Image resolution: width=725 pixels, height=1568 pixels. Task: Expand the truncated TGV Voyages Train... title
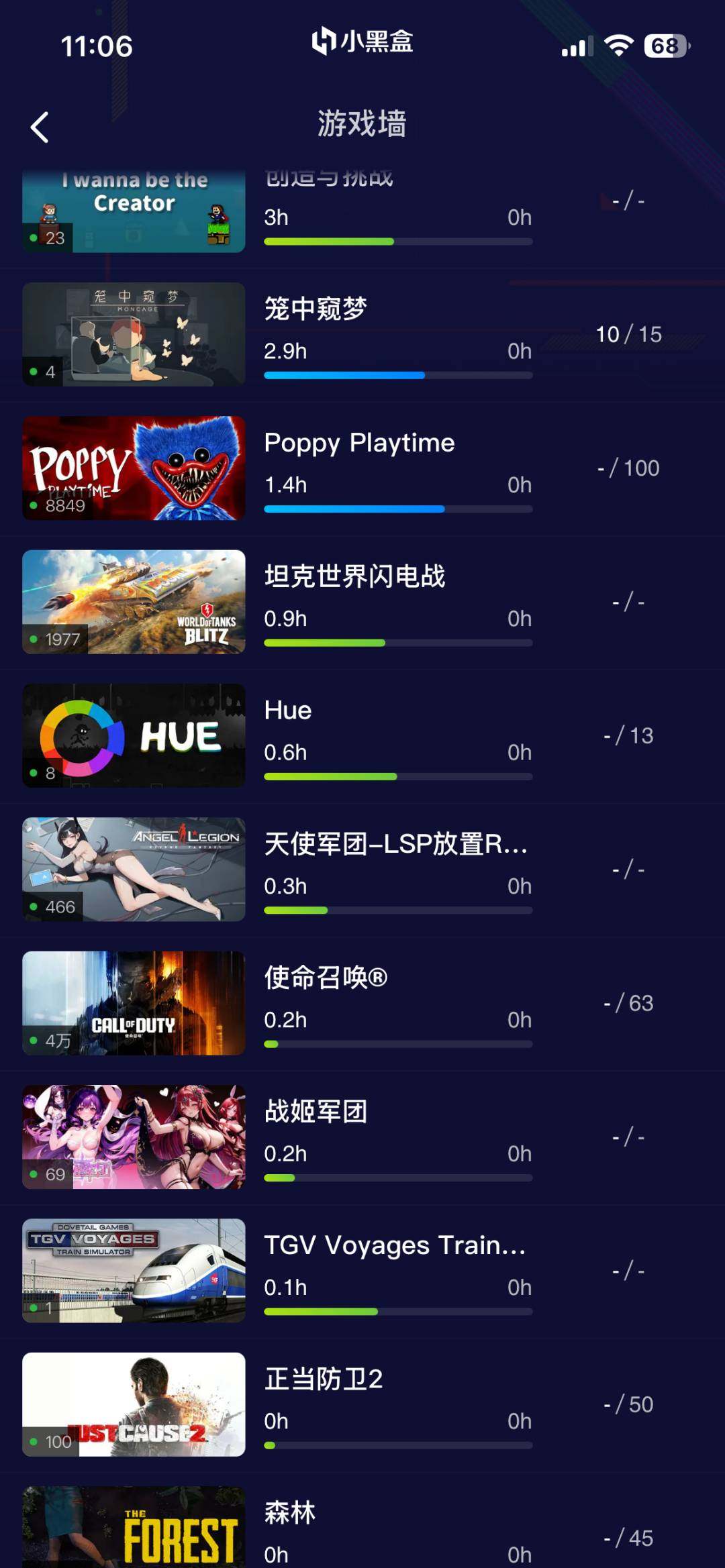coord(395,1247)
